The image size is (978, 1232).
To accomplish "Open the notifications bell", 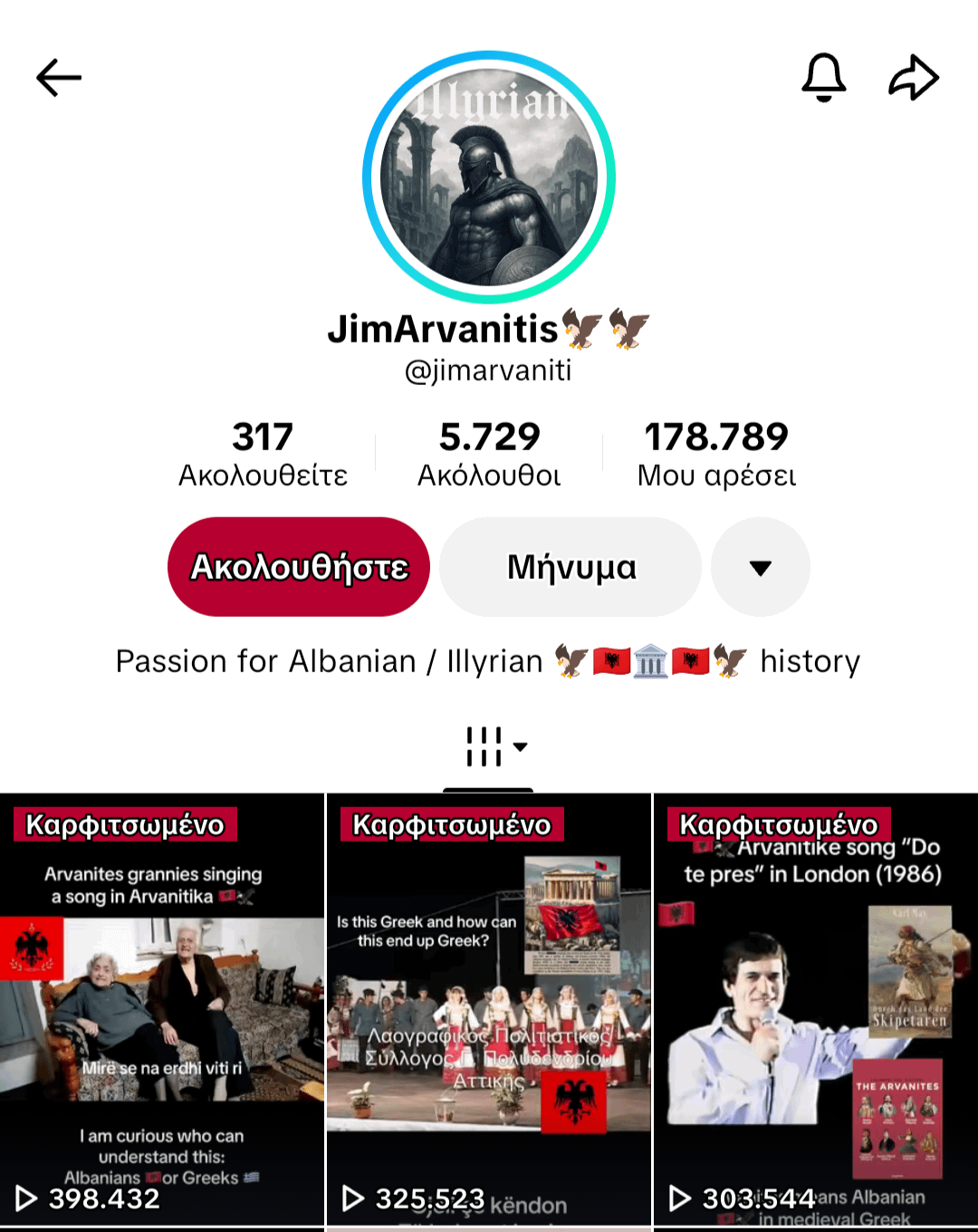I will click(x=823, y=78).
